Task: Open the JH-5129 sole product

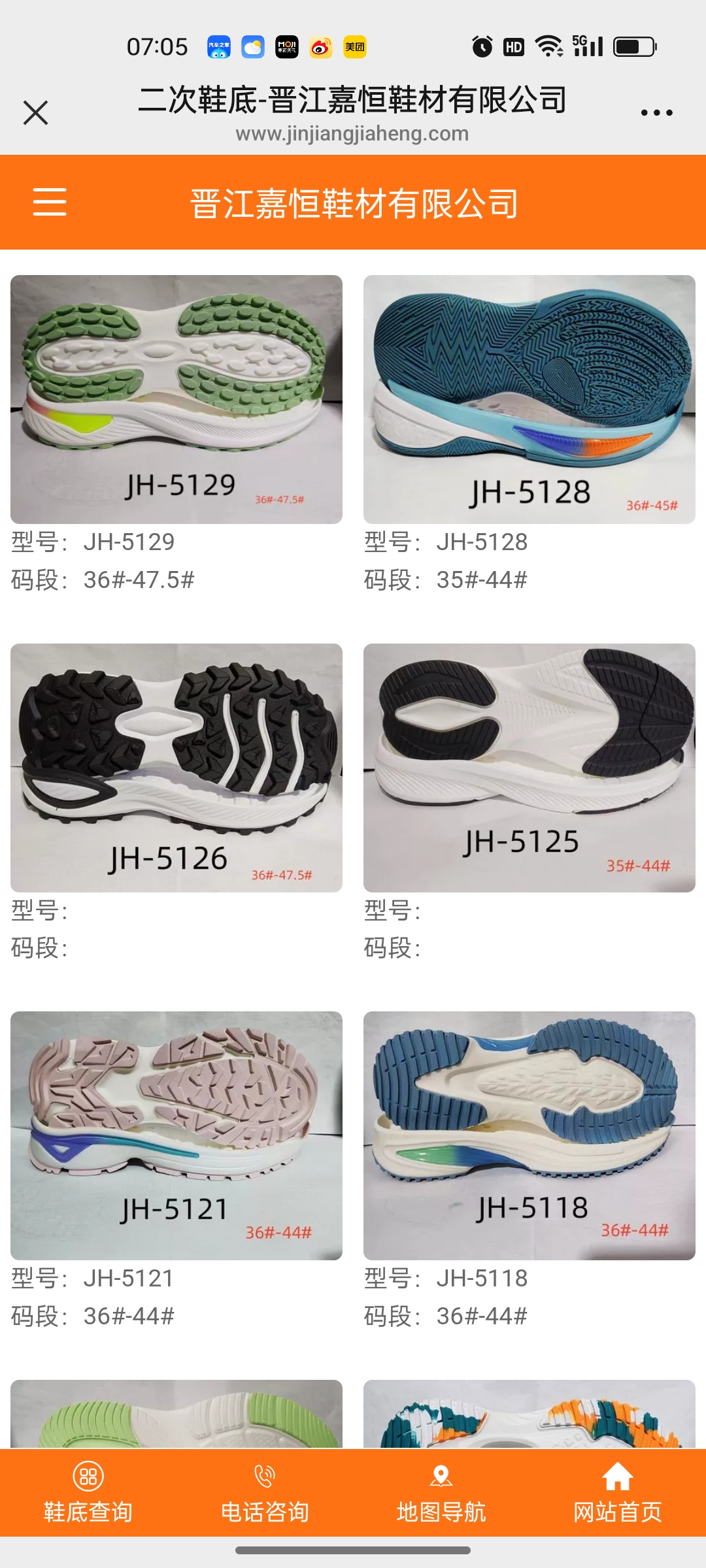Action: [x=176, y=399]
